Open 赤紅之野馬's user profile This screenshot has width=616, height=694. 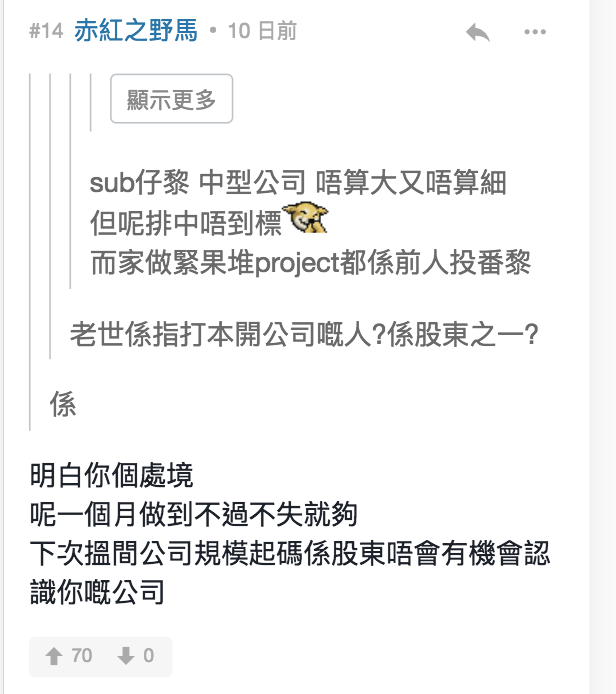(138, 31)
